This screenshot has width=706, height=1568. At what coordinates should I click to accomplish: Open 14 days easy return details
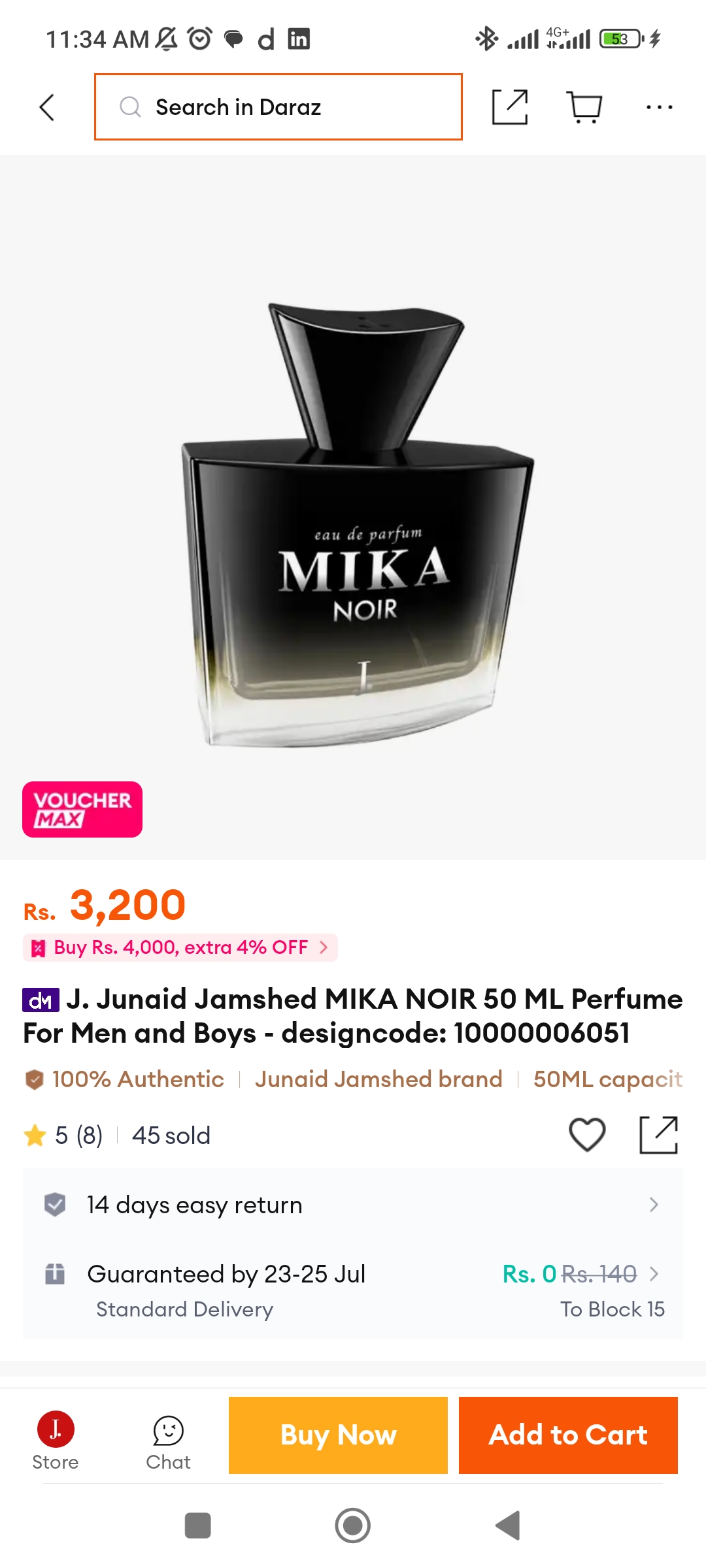click(353, 1204)
